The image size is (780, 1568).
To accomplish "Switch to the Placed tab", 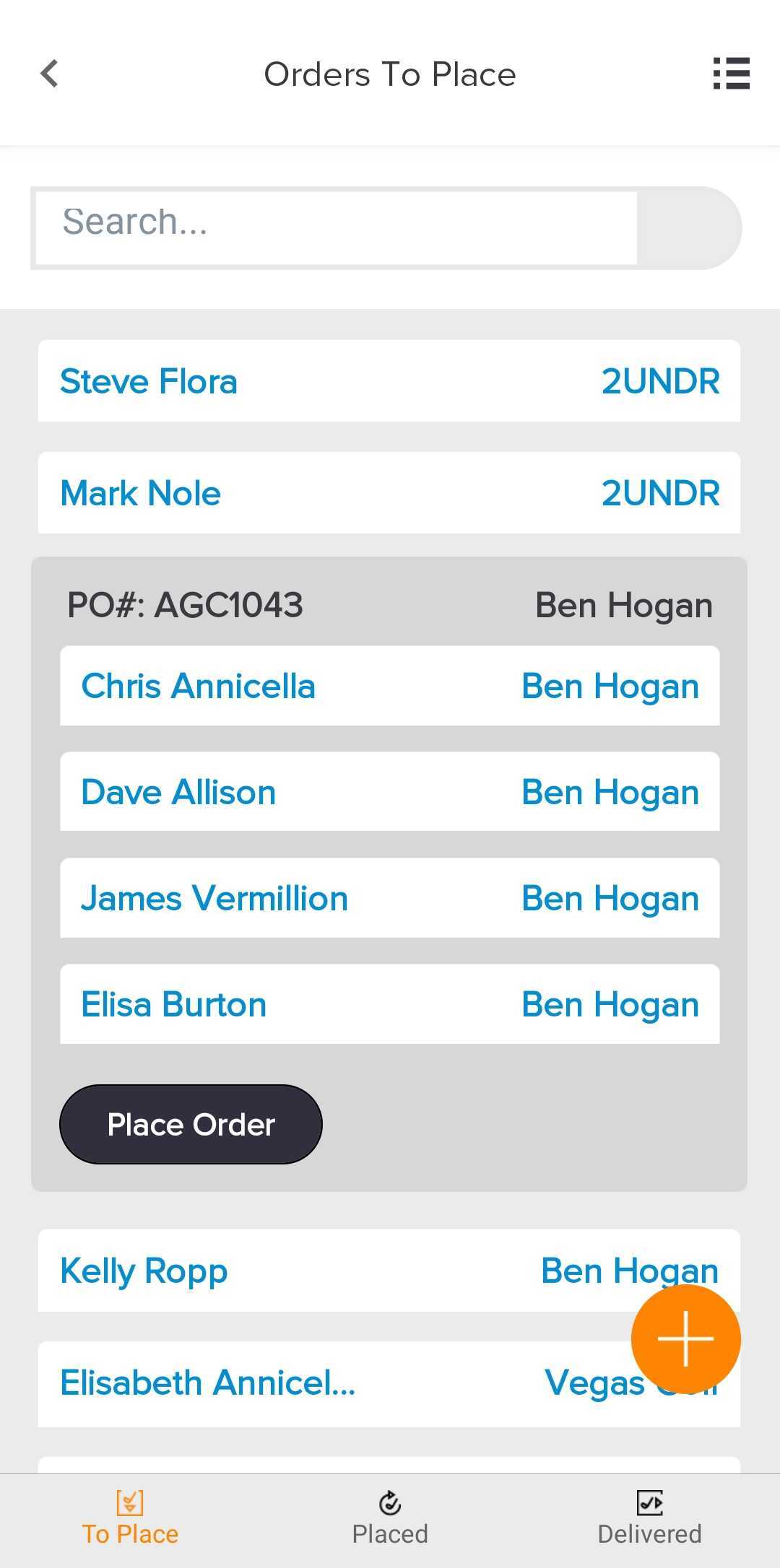I will [390, 1519].
